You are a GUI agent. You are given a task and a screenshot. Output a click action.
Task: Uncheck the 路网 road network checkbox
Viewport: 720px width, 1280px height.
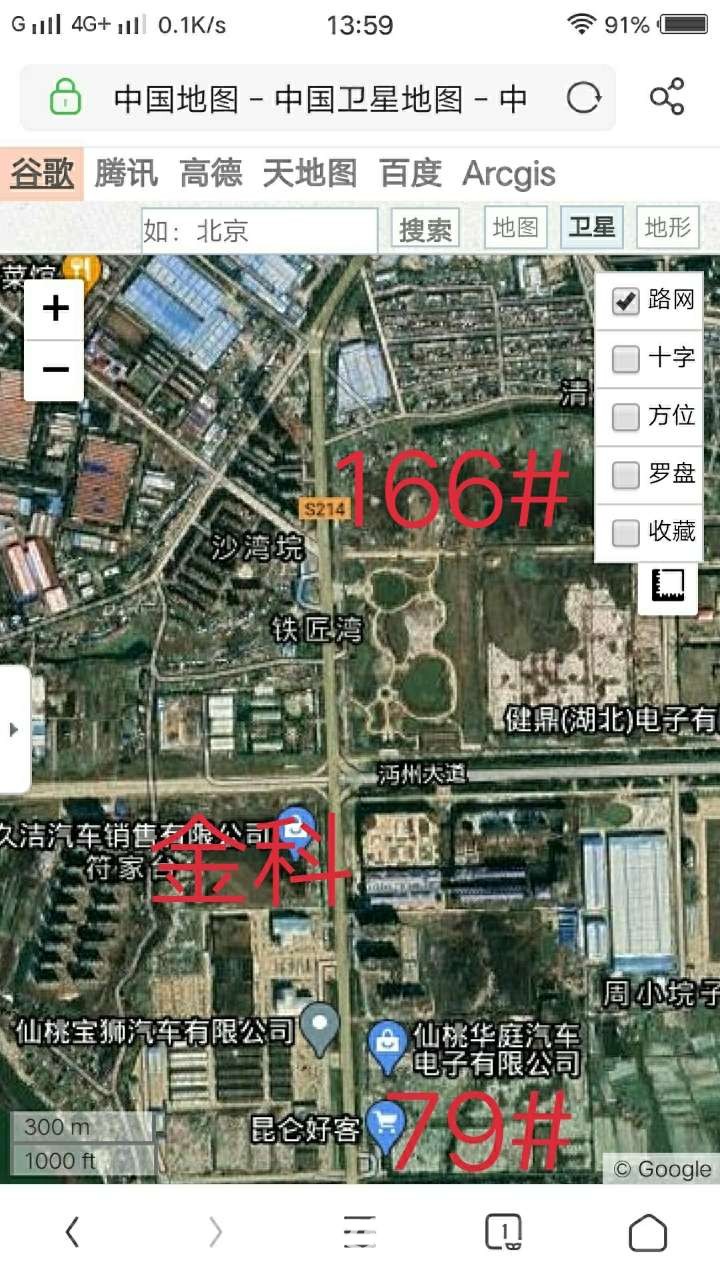click(626, 301)
